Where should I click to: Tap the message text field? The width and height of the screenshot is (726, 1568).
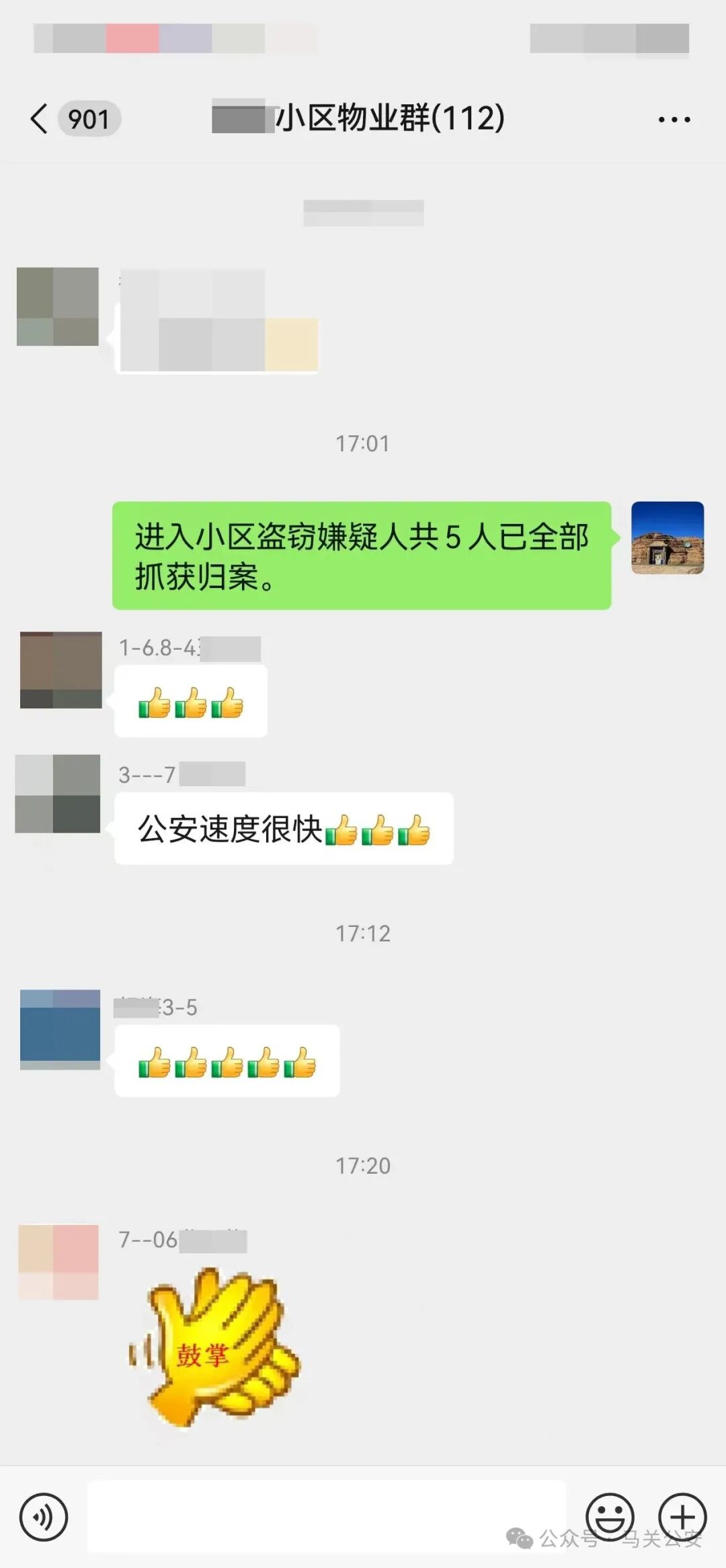pyautogui.click(x=327, y=1516)
